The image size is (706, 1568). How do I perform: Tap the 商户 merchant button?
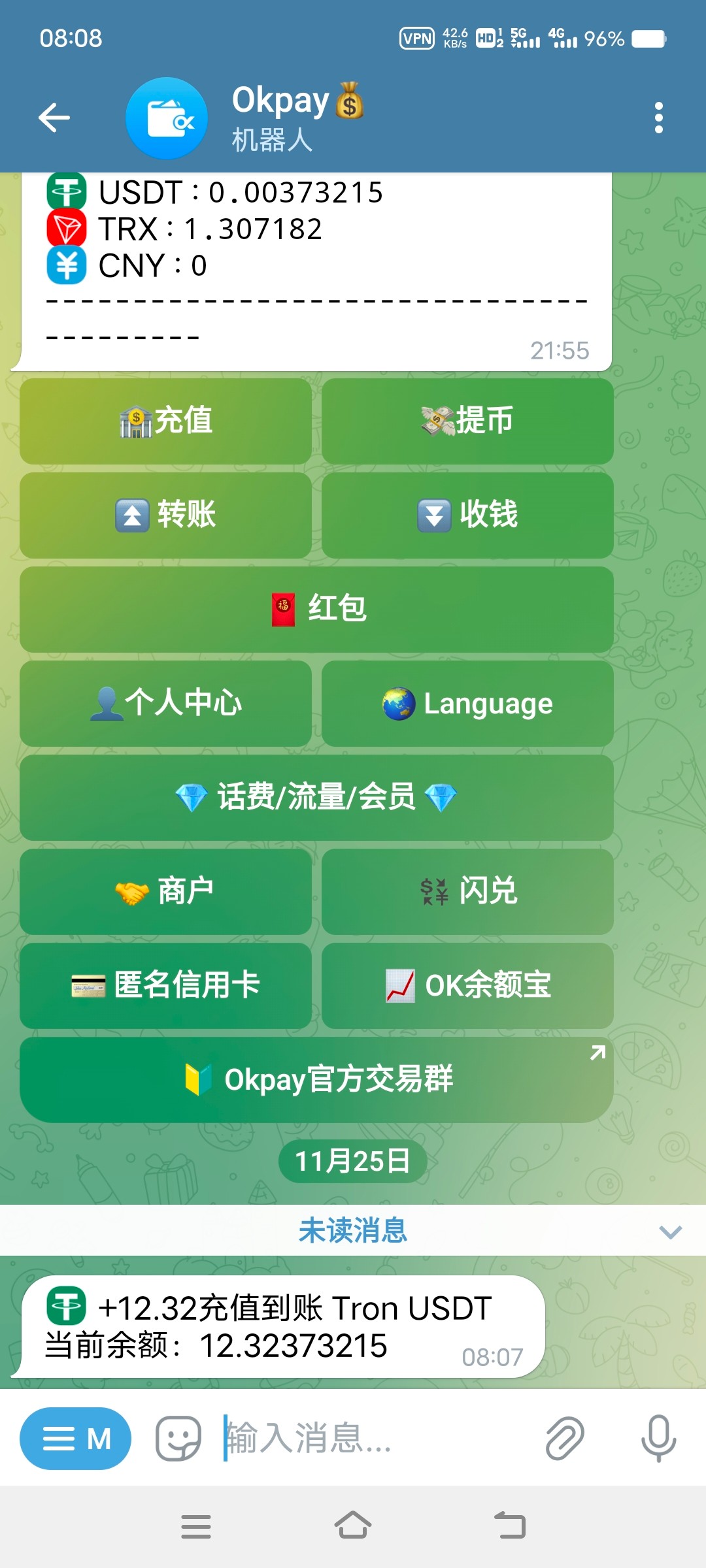[x=165, y=891]
